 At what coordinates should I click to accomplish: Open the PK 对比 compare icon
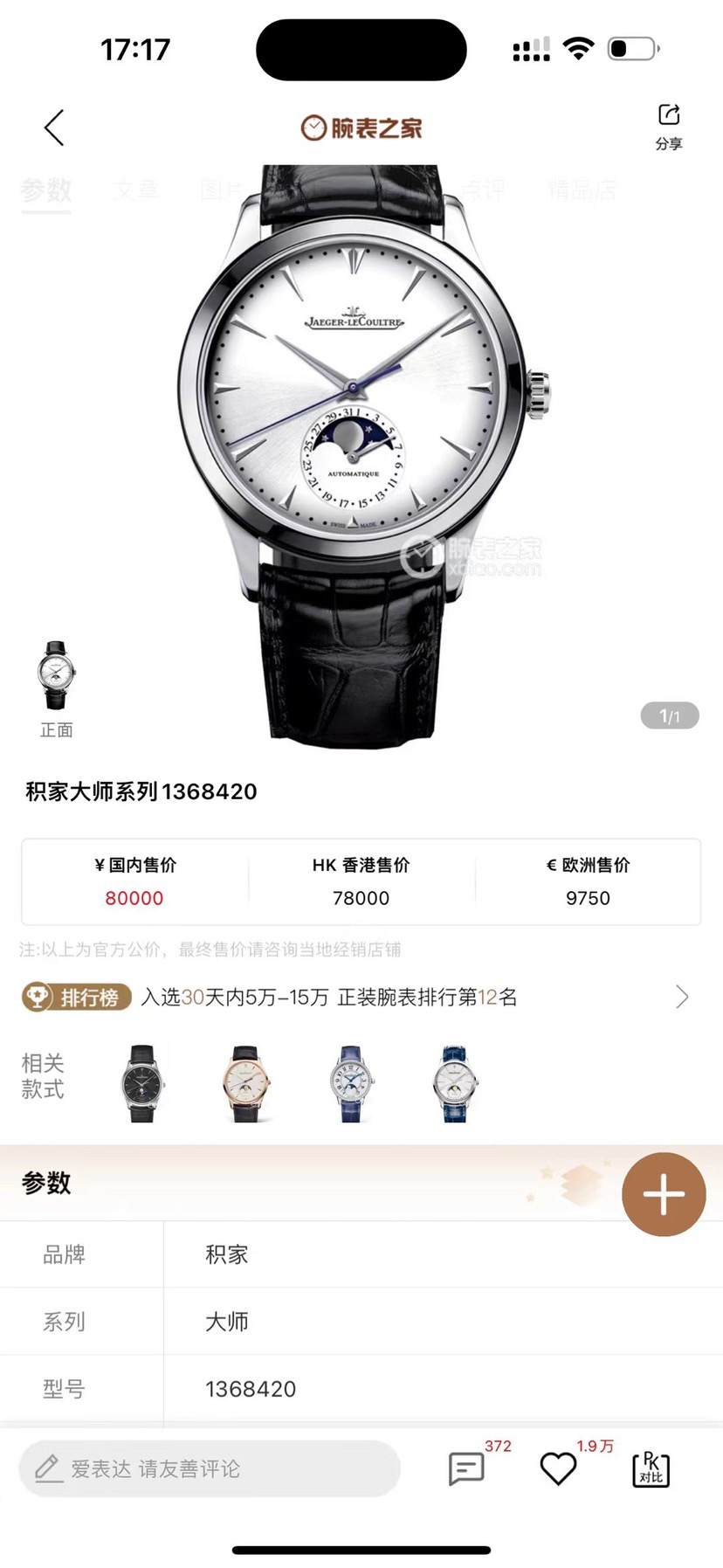(651, 1468)
